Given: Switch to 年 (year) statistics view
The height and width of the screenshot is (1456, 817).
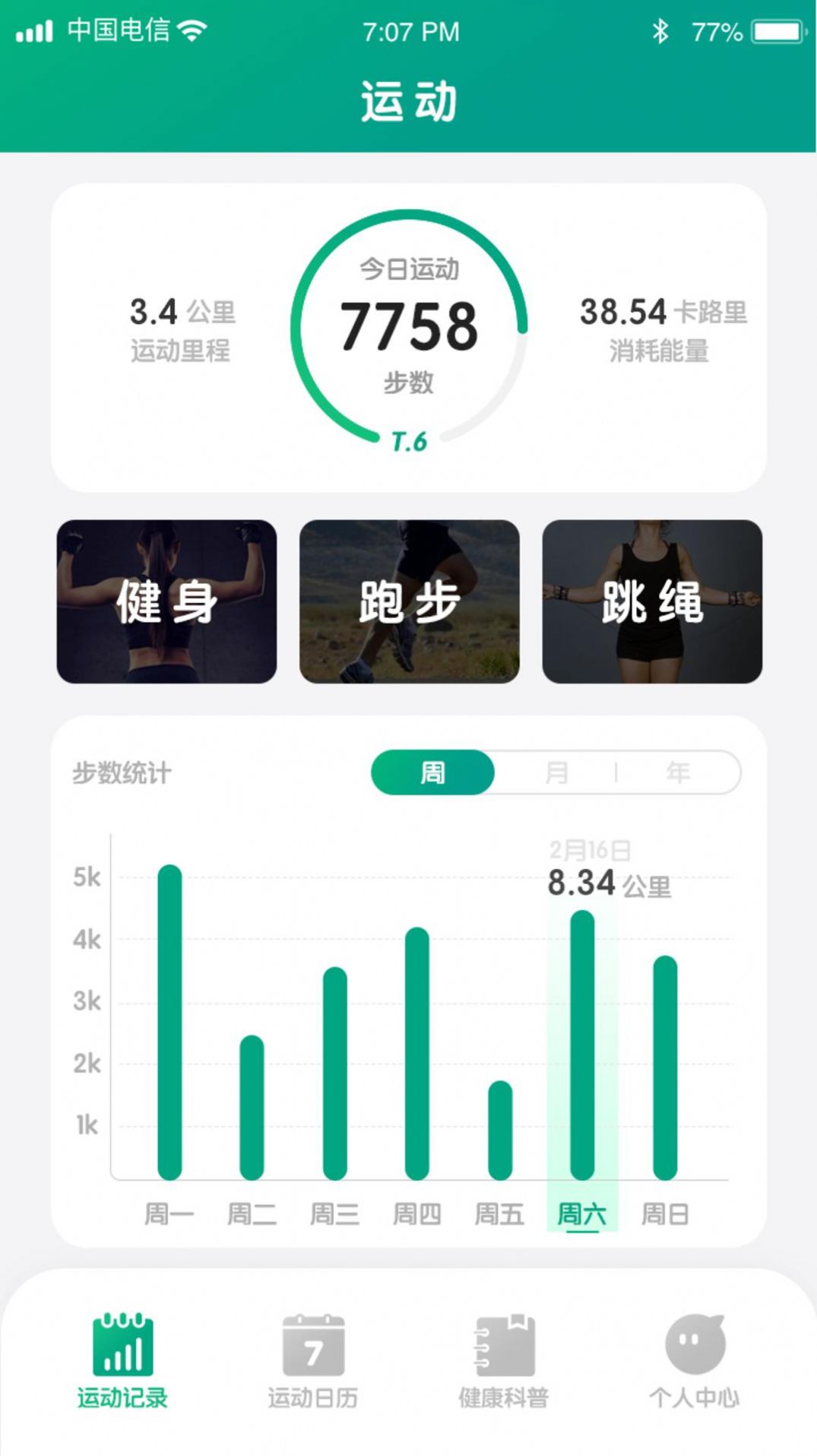Looking at the screenshot, I should 679,772.
